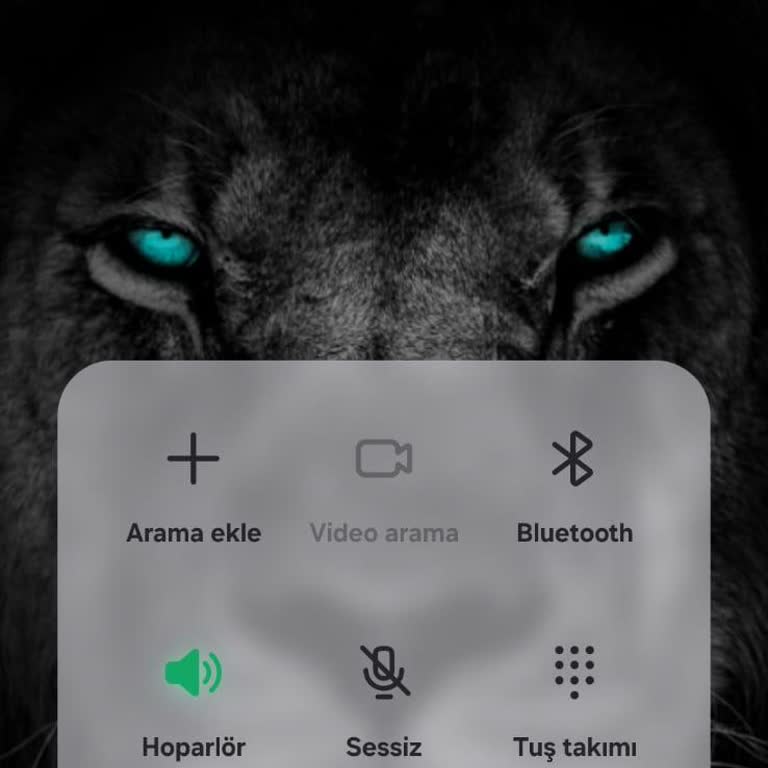Switch audio to Bluetooth
768x768 pixels.
(x=573, y=461)
